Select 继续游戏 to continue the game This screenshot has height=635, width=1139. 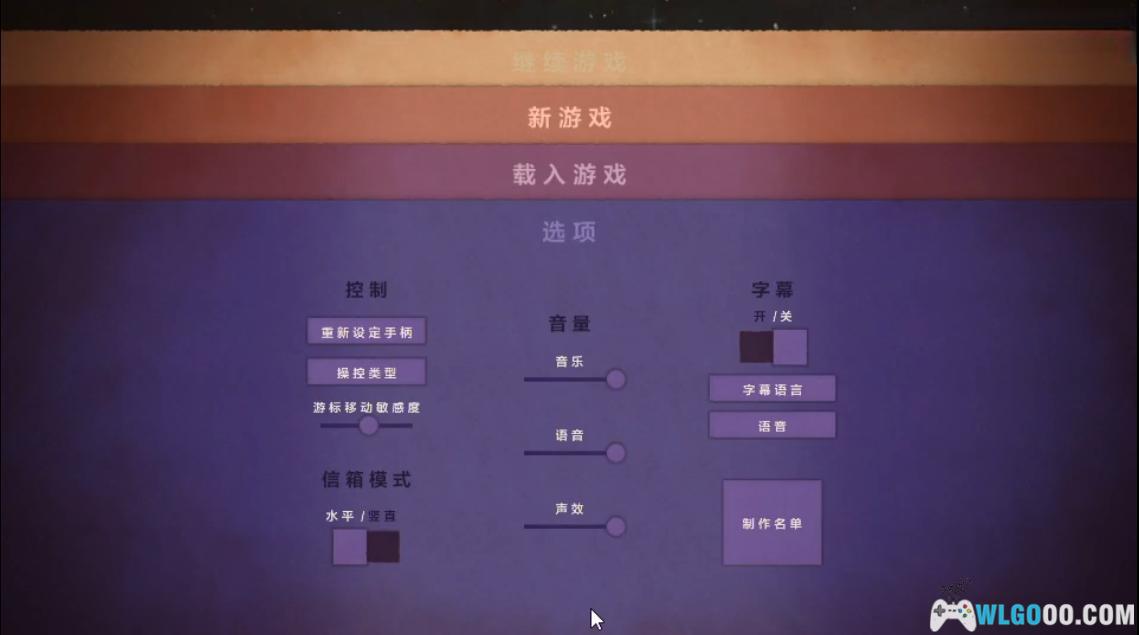click(x=569, y=62)
